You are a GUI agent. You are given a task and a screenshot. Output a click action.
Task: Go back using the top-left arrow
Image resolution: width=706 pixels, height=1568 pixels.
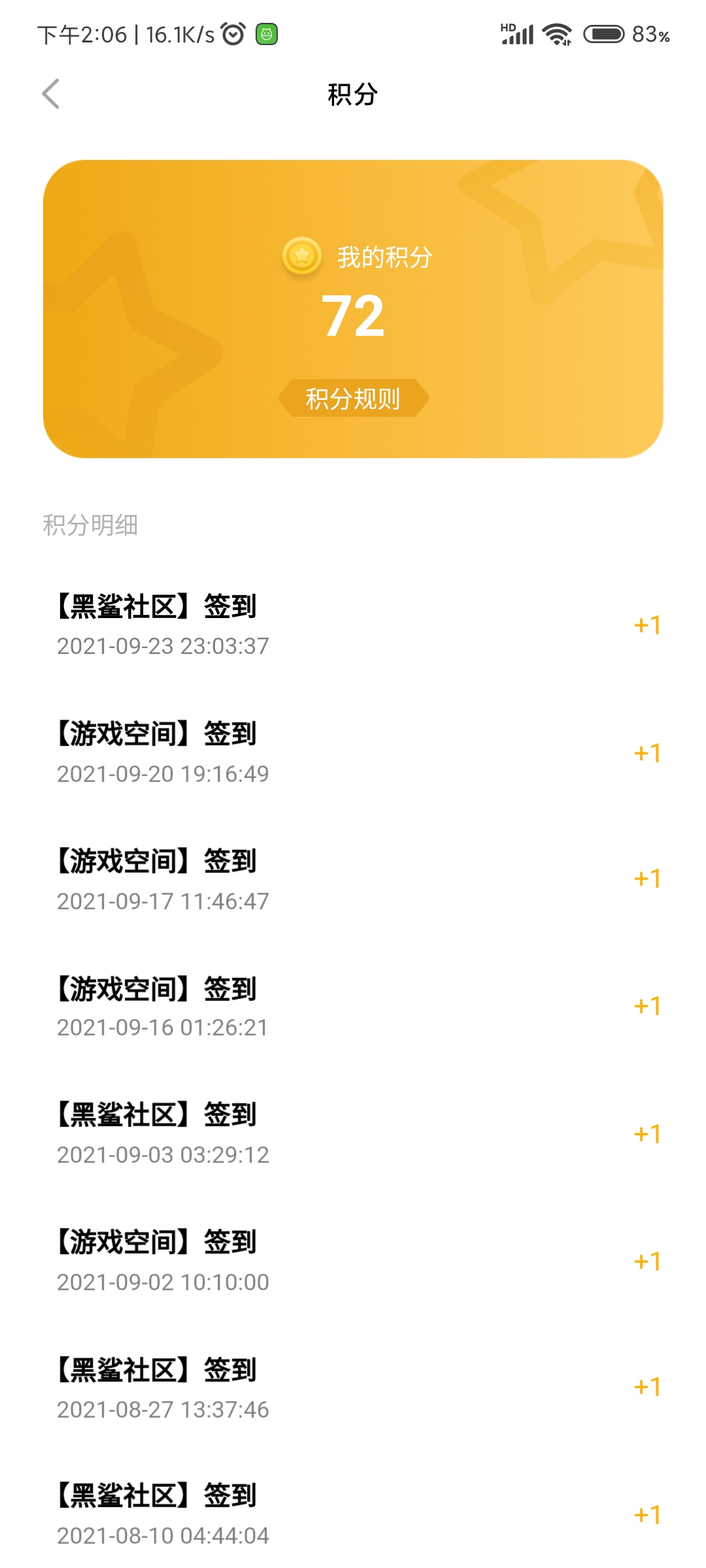51,94
